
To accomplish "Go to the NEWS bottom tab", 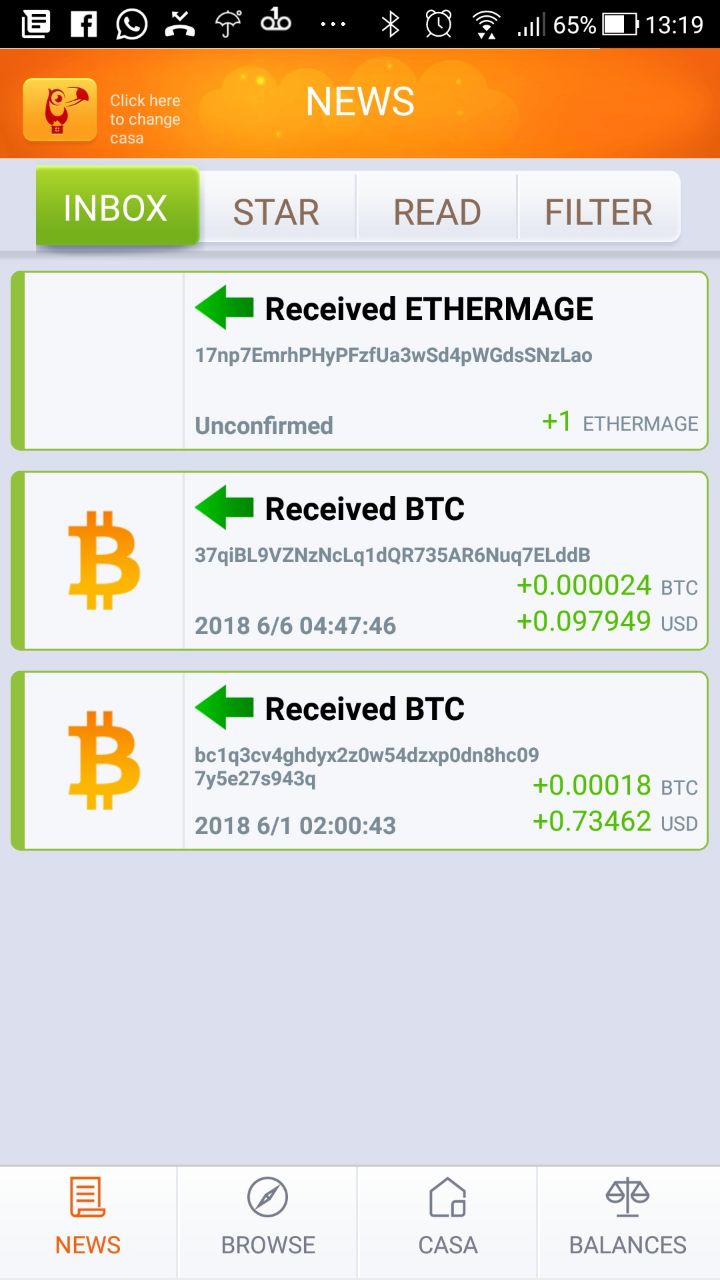I will point(88,1222).
